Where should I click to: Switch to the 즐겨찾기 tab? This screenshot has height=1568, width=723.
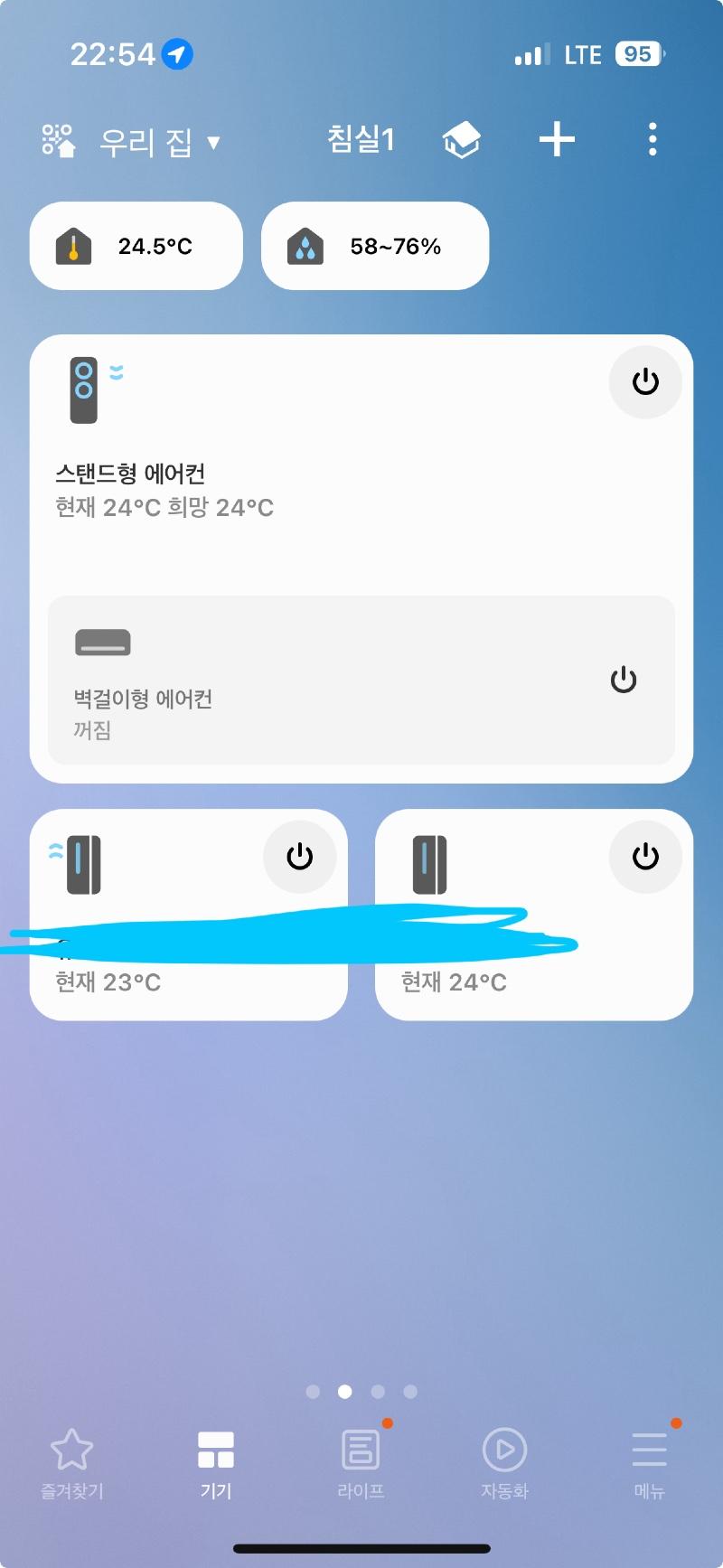point(72,1463)
